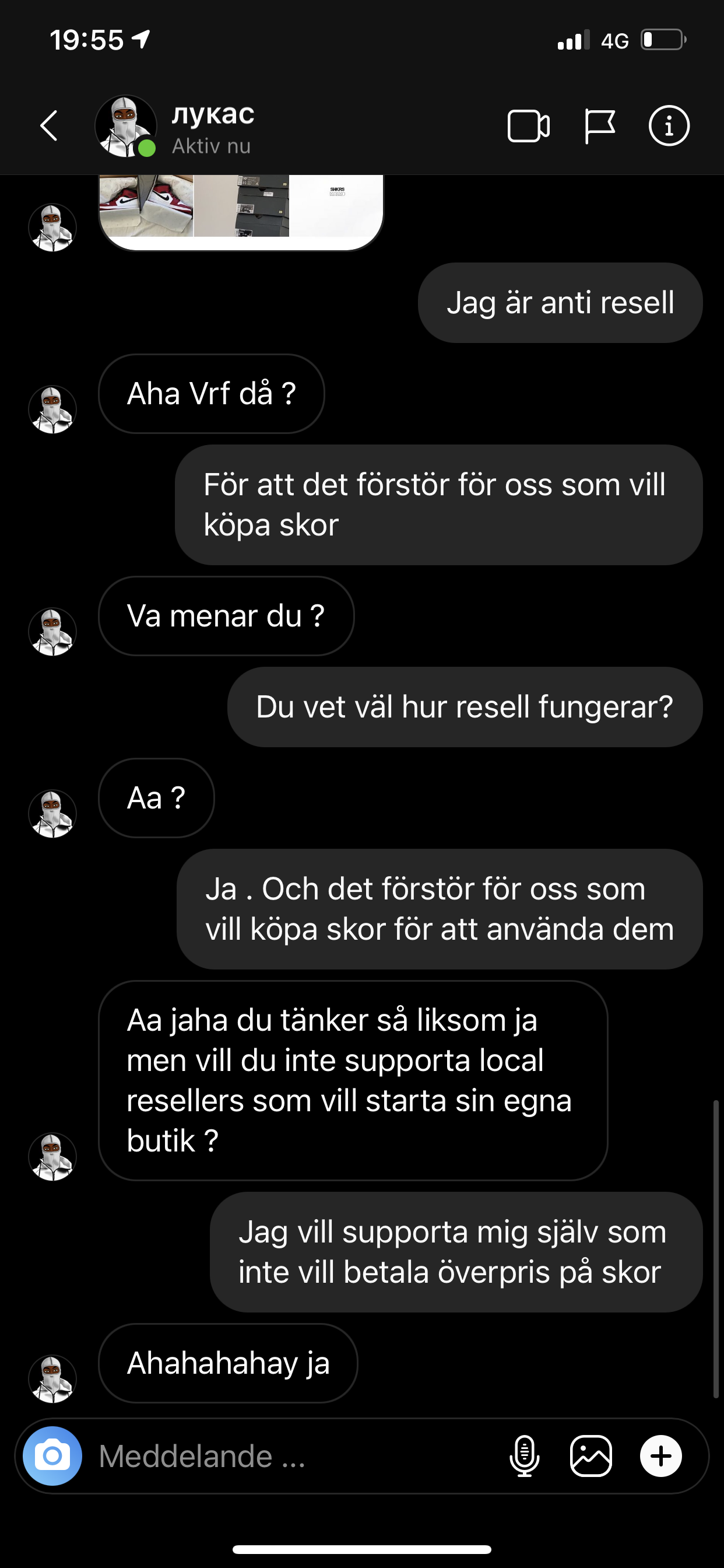724x1568 pixels.
Task: Attach a photo from the gallery
Action: pos(591,1456)
